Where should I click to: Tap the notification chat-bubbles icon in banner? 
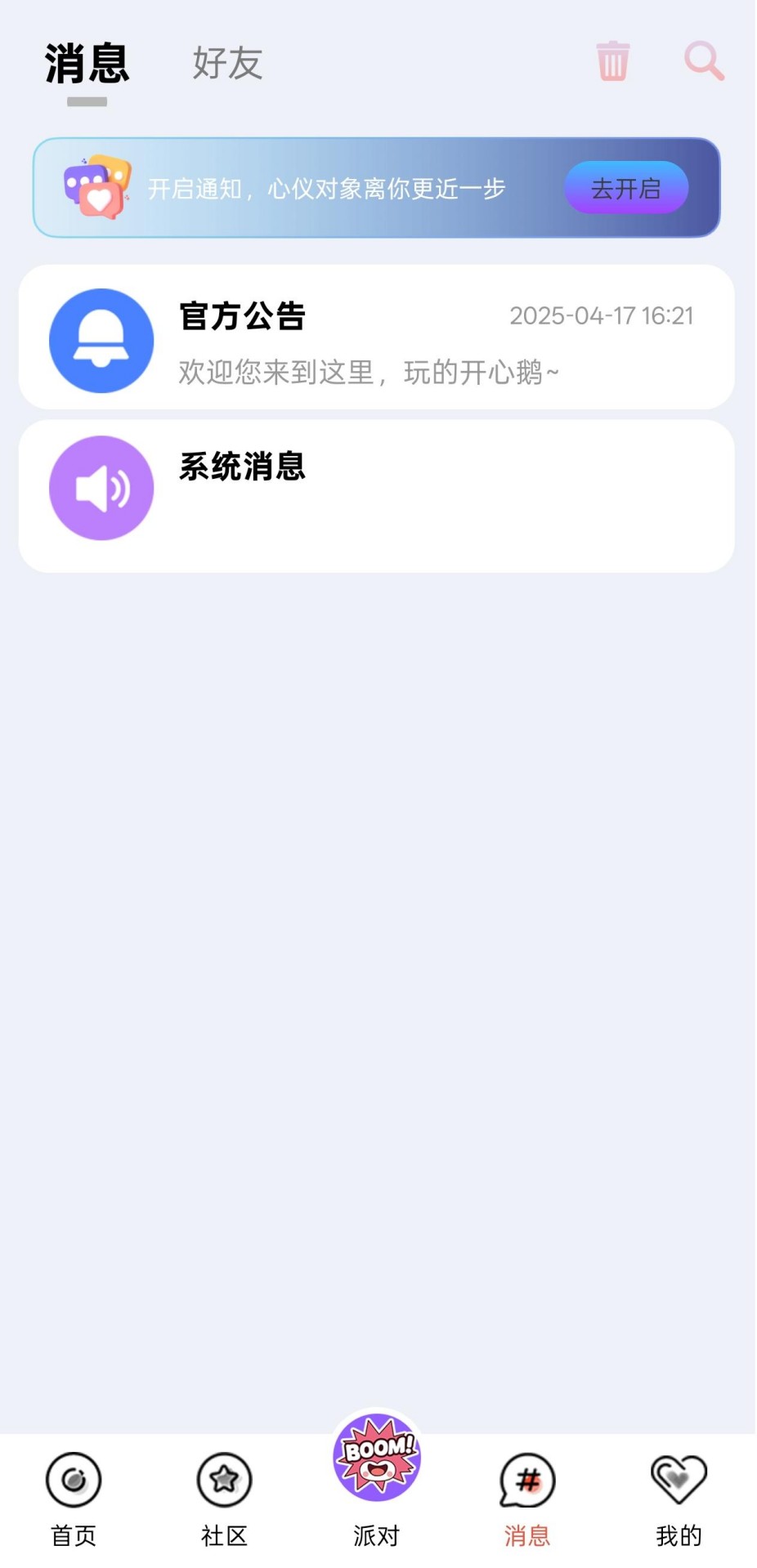[95, 189]
